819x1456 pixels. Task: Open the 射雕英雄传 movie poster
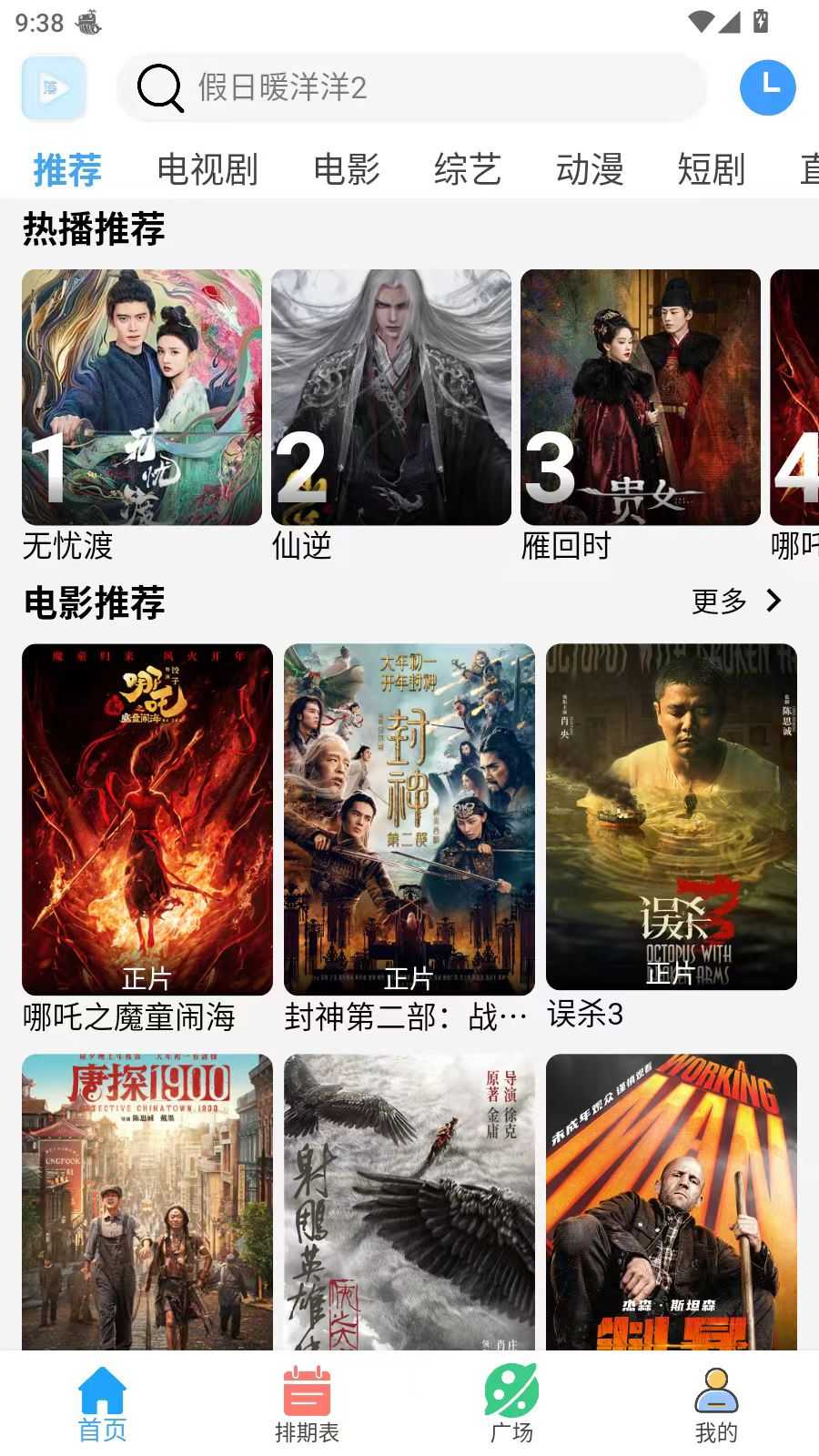click(x=409, y=1201)
